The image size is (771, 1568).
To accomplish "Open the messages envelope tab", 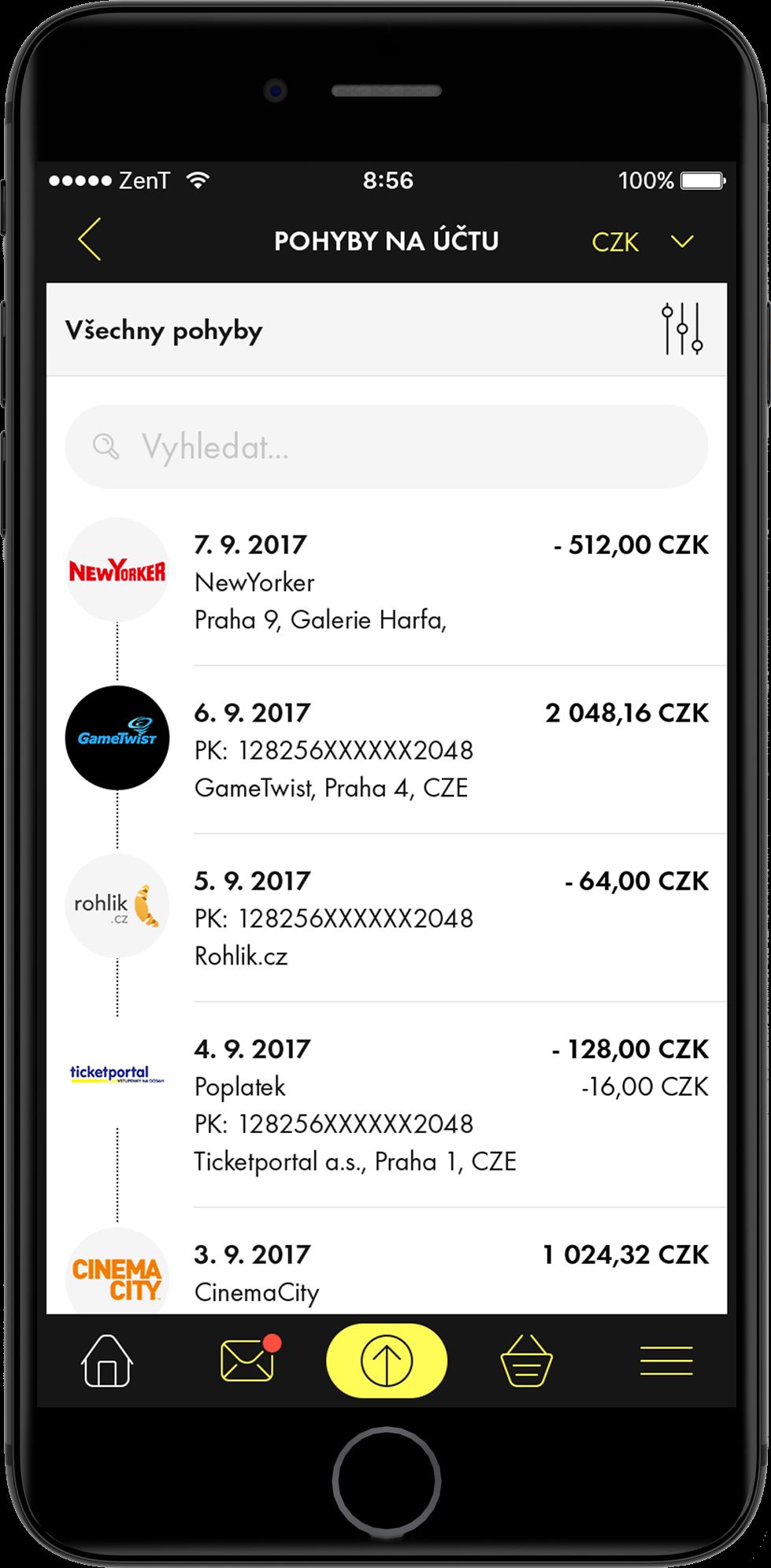I will coord(247,1361).
